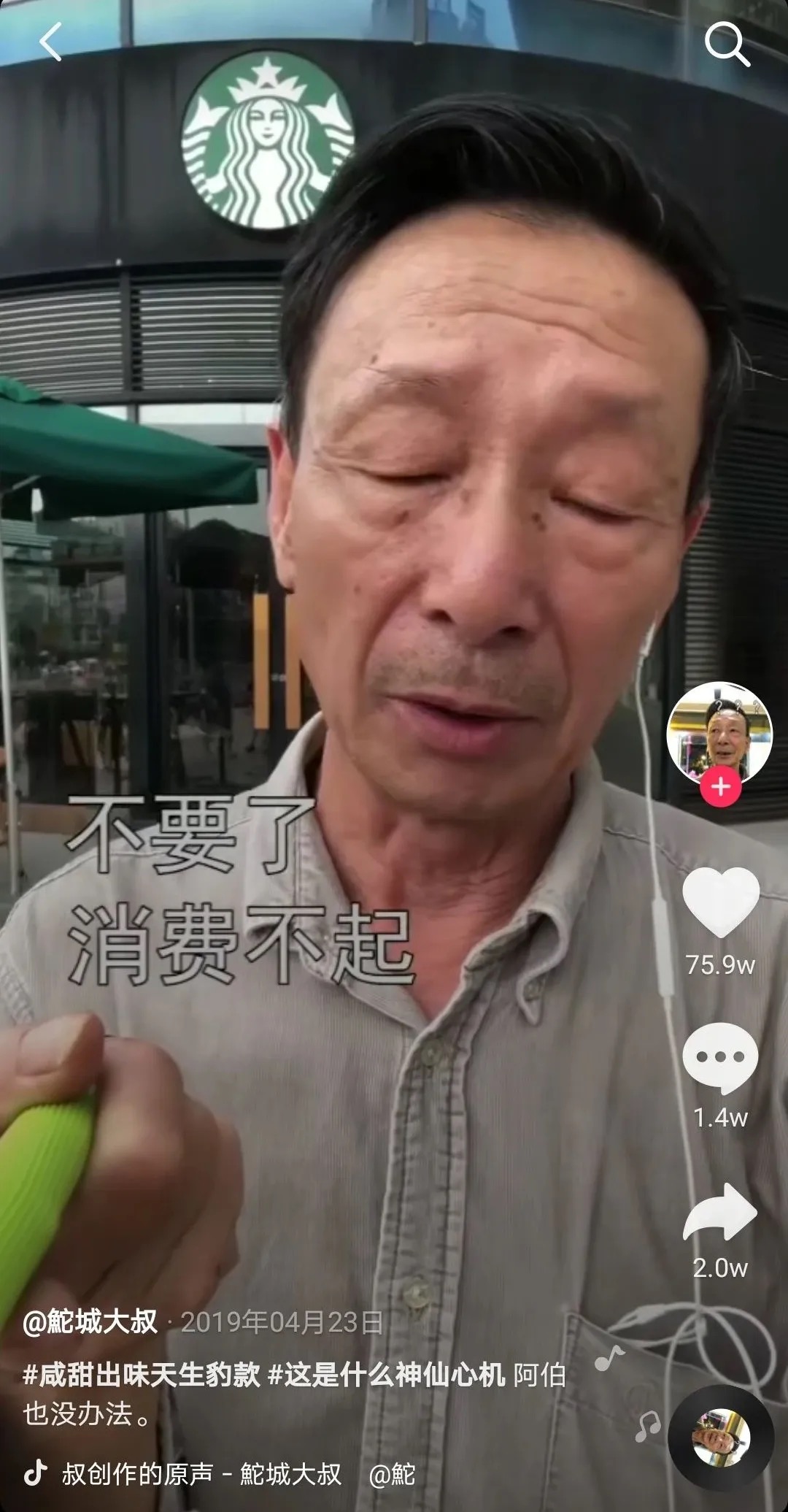Open the @鮀城大叔 username link
This screenshot has height=1512, width=788.
click(90, 1321)
